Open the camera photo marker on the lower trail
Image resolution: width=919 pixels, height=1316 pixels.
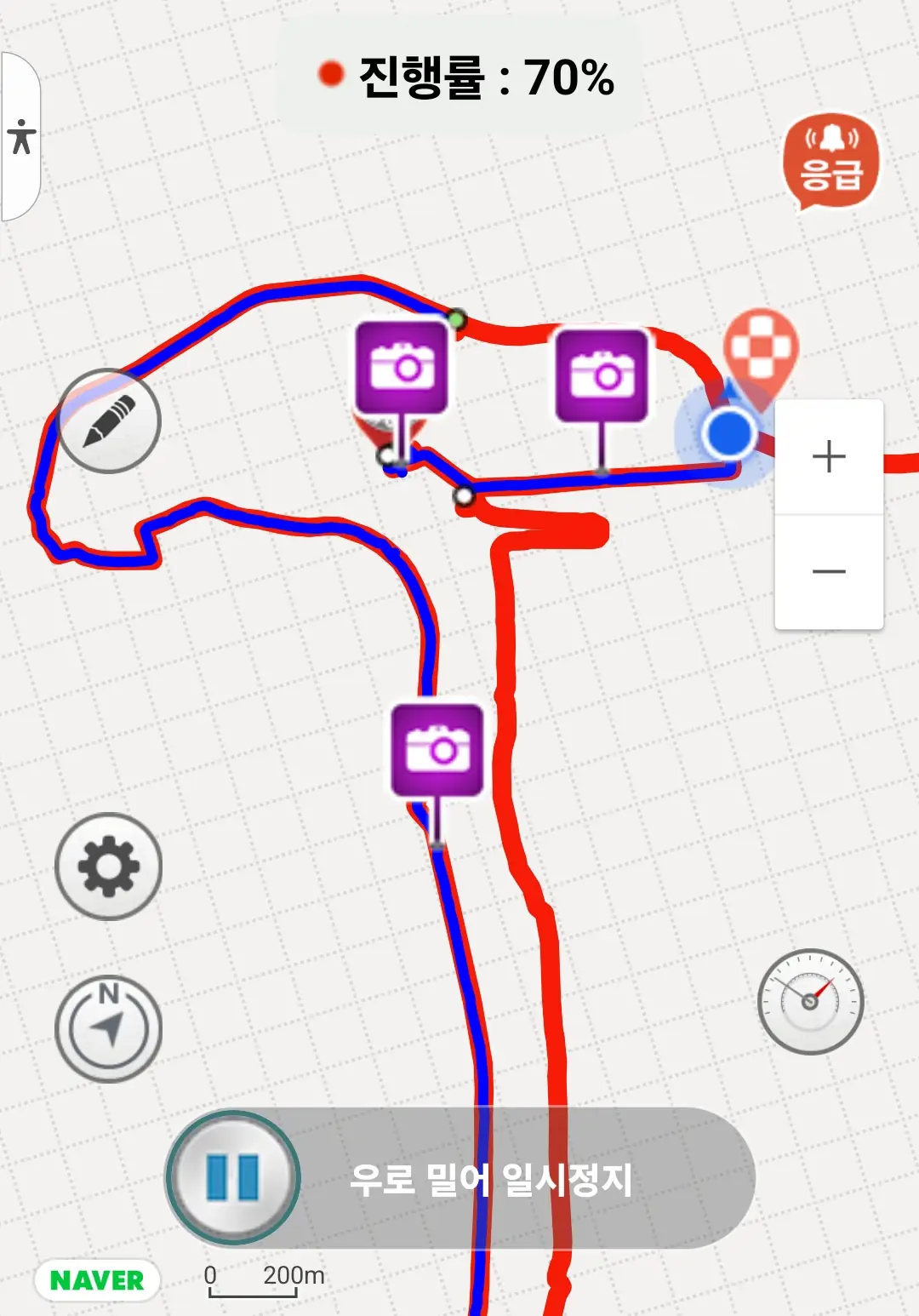(437, 750)
